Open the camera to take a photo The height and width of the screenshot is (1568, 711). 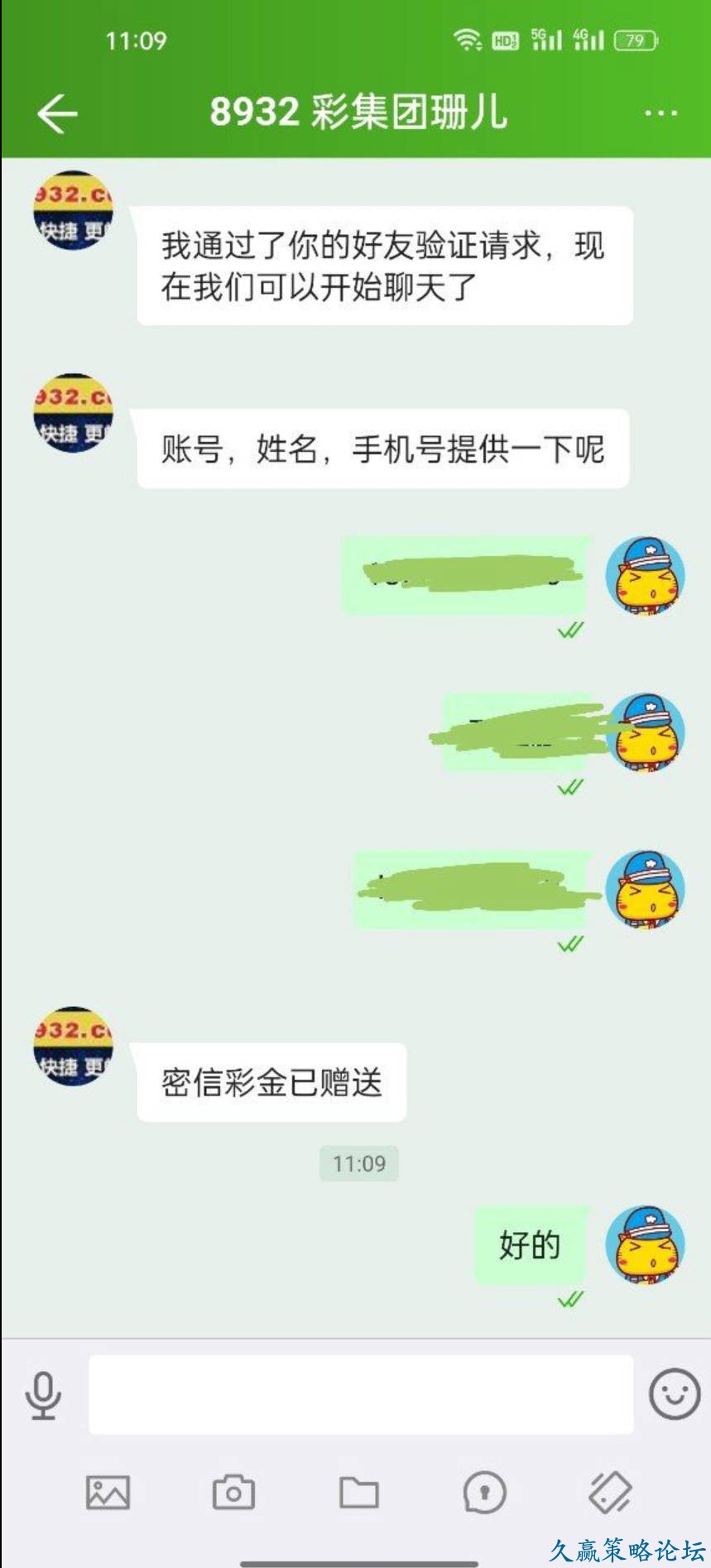[x=233, y=1493]
